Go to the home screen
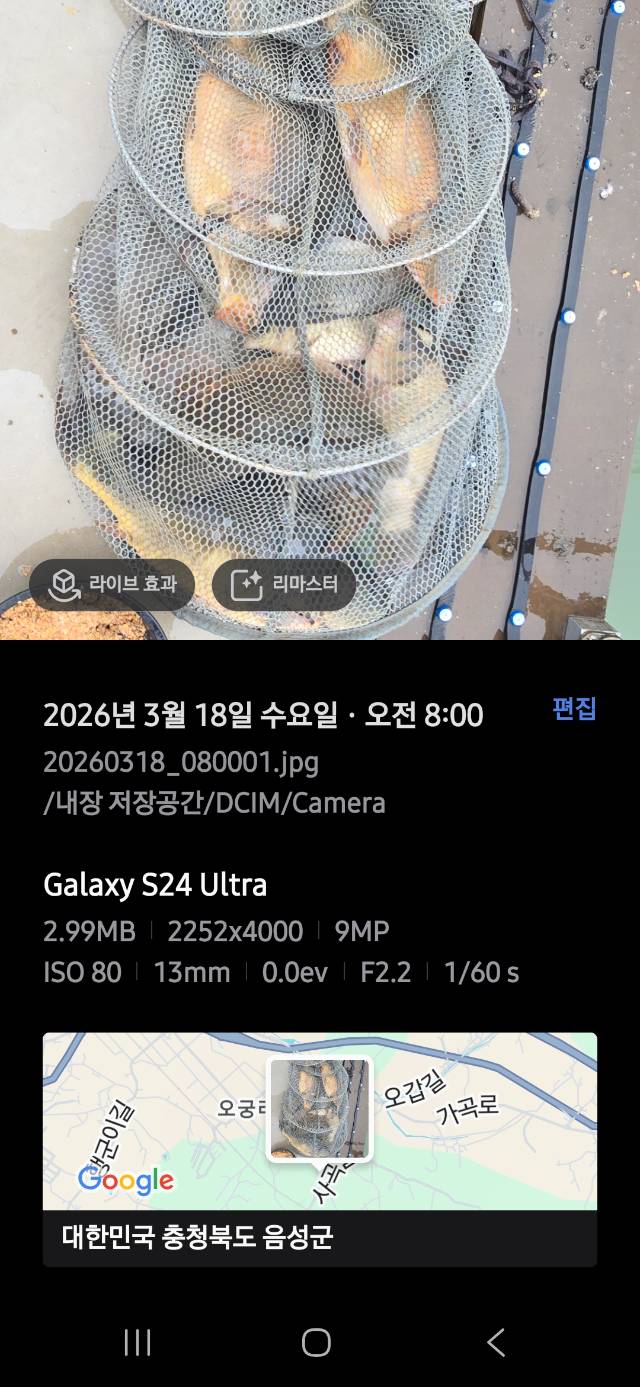Viewport: 640px width, 1387px height. coord(316,1342)
